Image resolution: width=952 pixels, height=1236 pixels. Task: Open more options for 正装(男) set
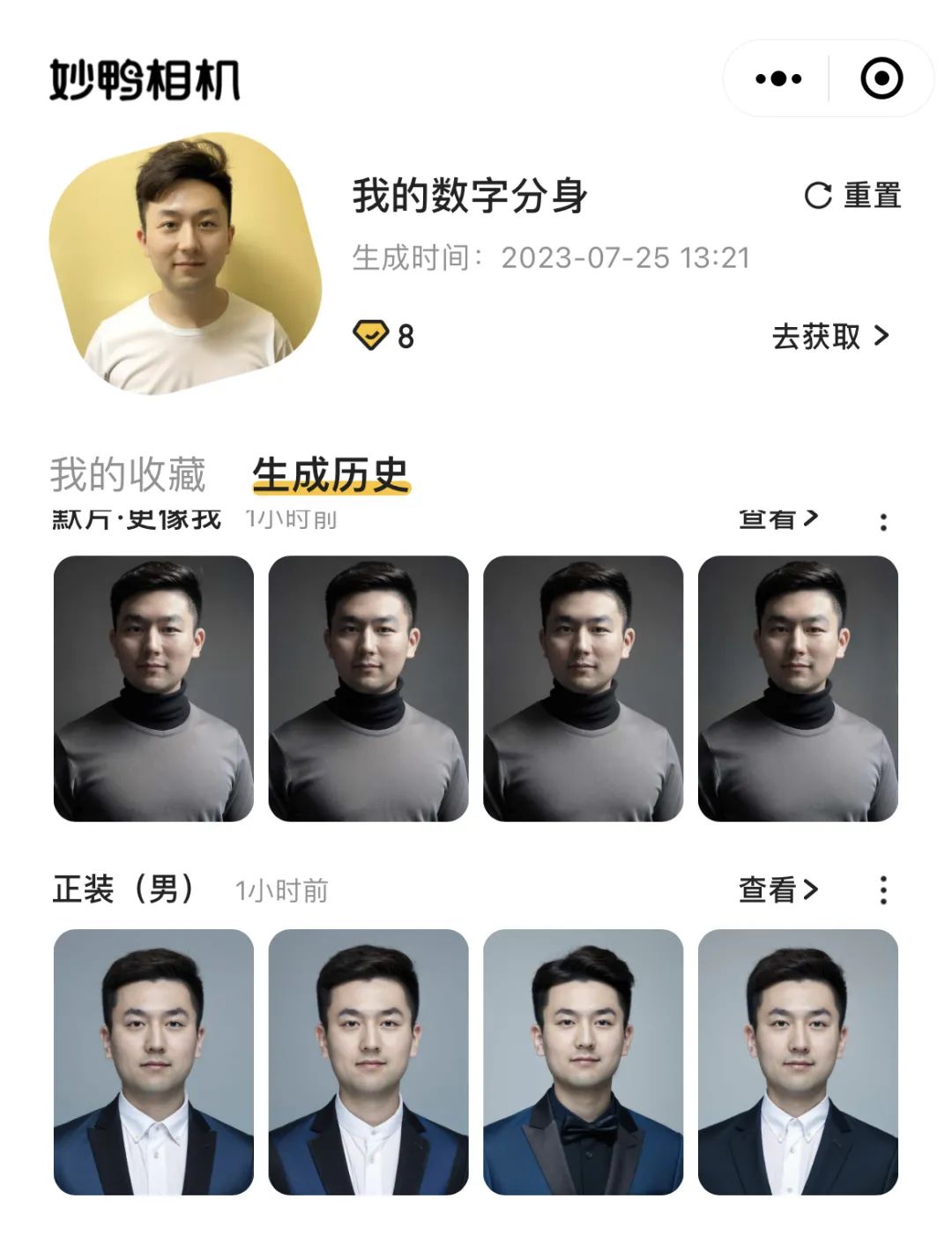click(883, 890)
